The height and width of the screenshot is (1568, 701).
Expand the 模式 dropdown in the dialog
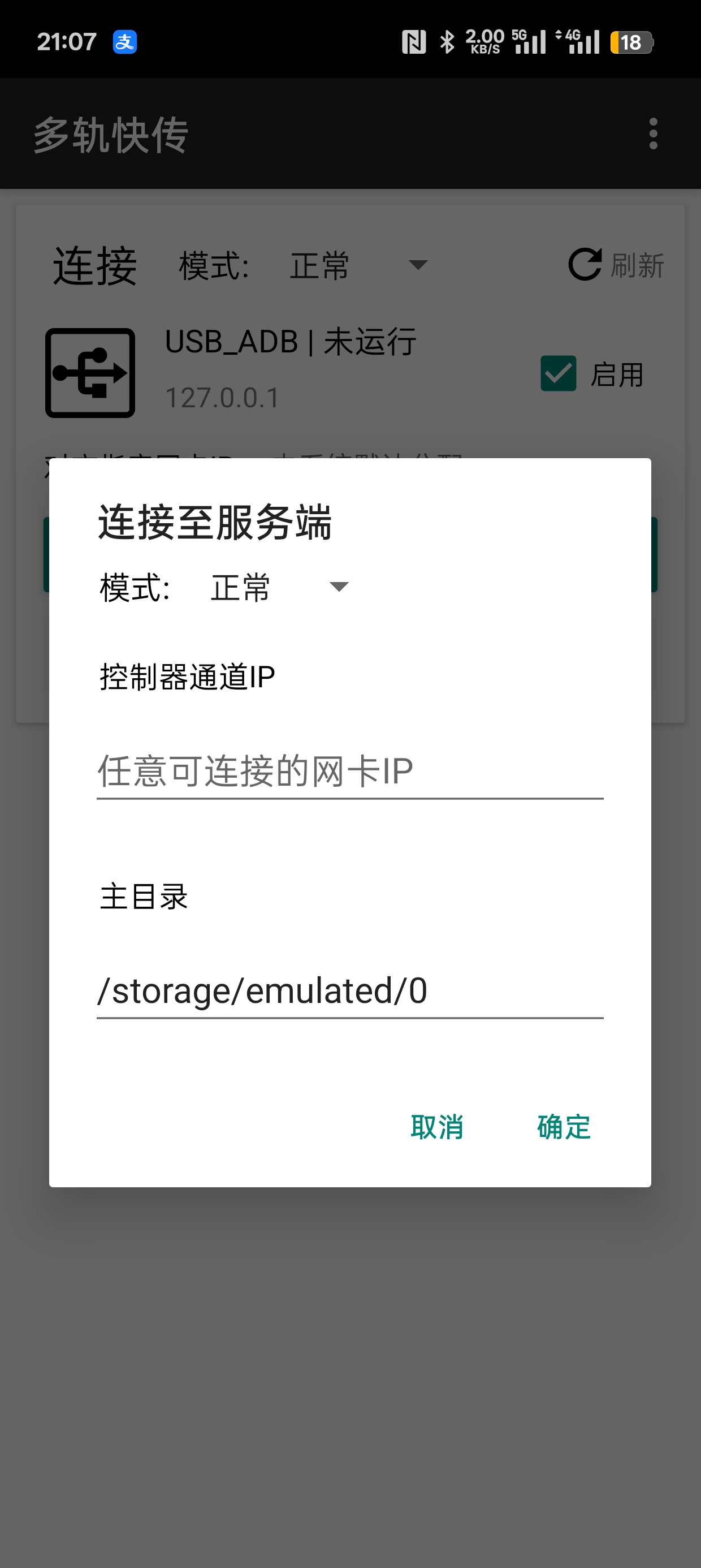(x=279, y=587)
